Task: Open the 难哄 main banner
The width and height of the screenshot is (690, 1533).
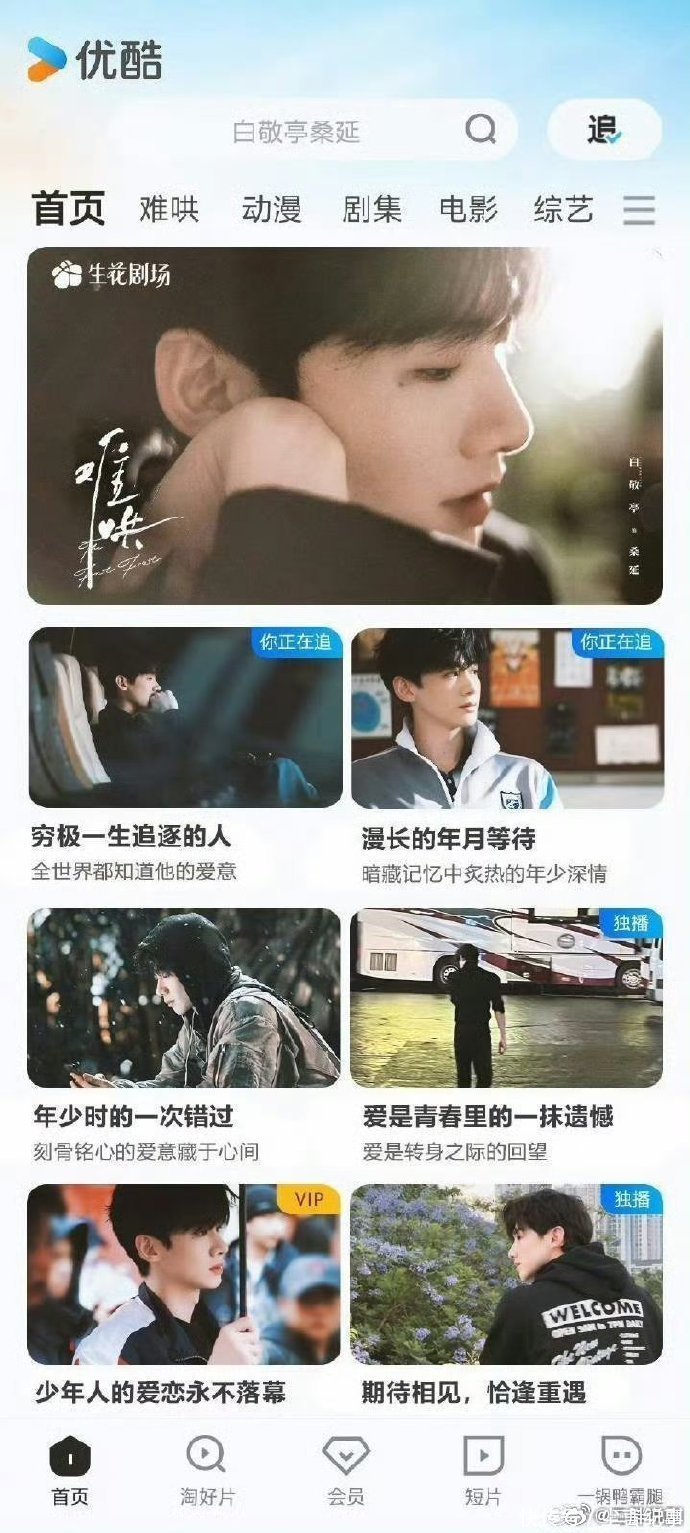Action: click(x=345, y=425)
